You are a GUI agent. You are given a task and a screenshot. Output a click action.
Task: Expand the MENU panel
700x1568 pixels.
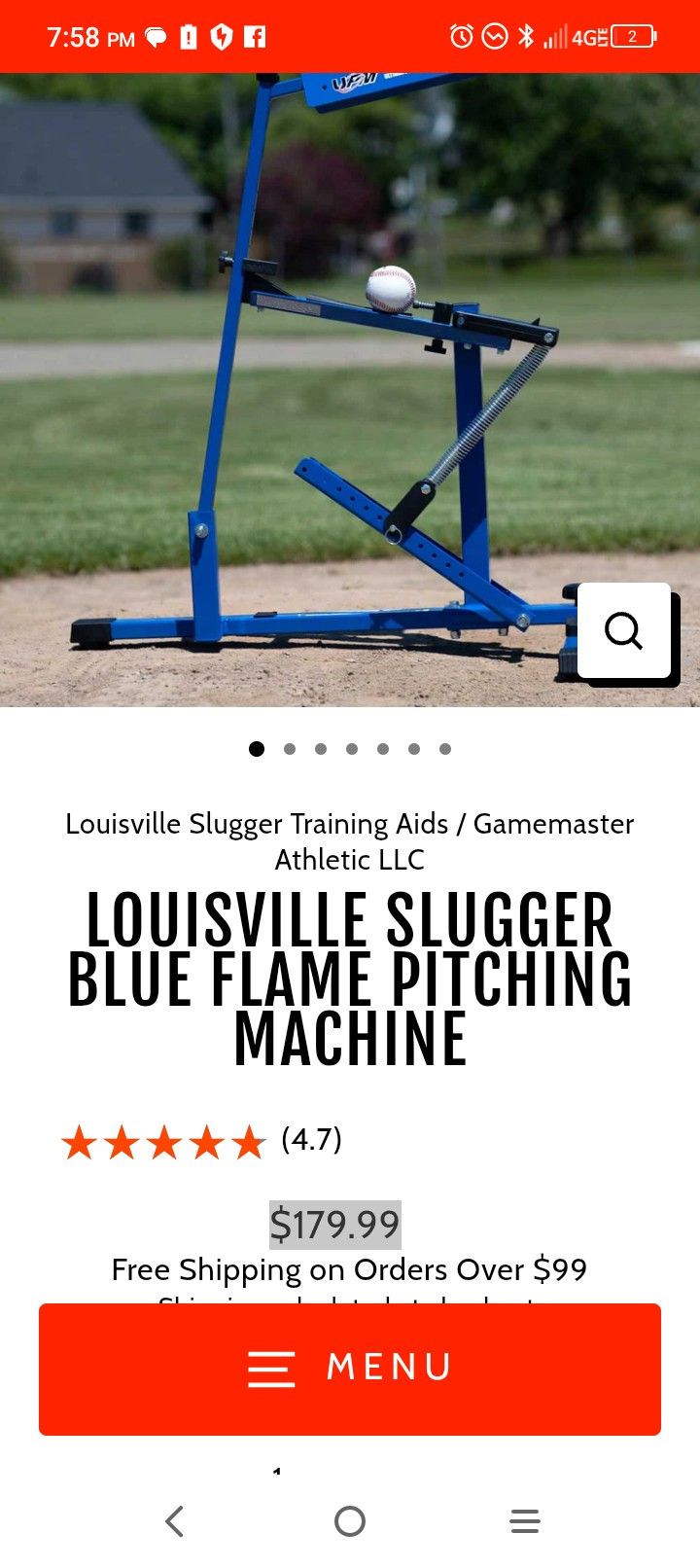350,1368
